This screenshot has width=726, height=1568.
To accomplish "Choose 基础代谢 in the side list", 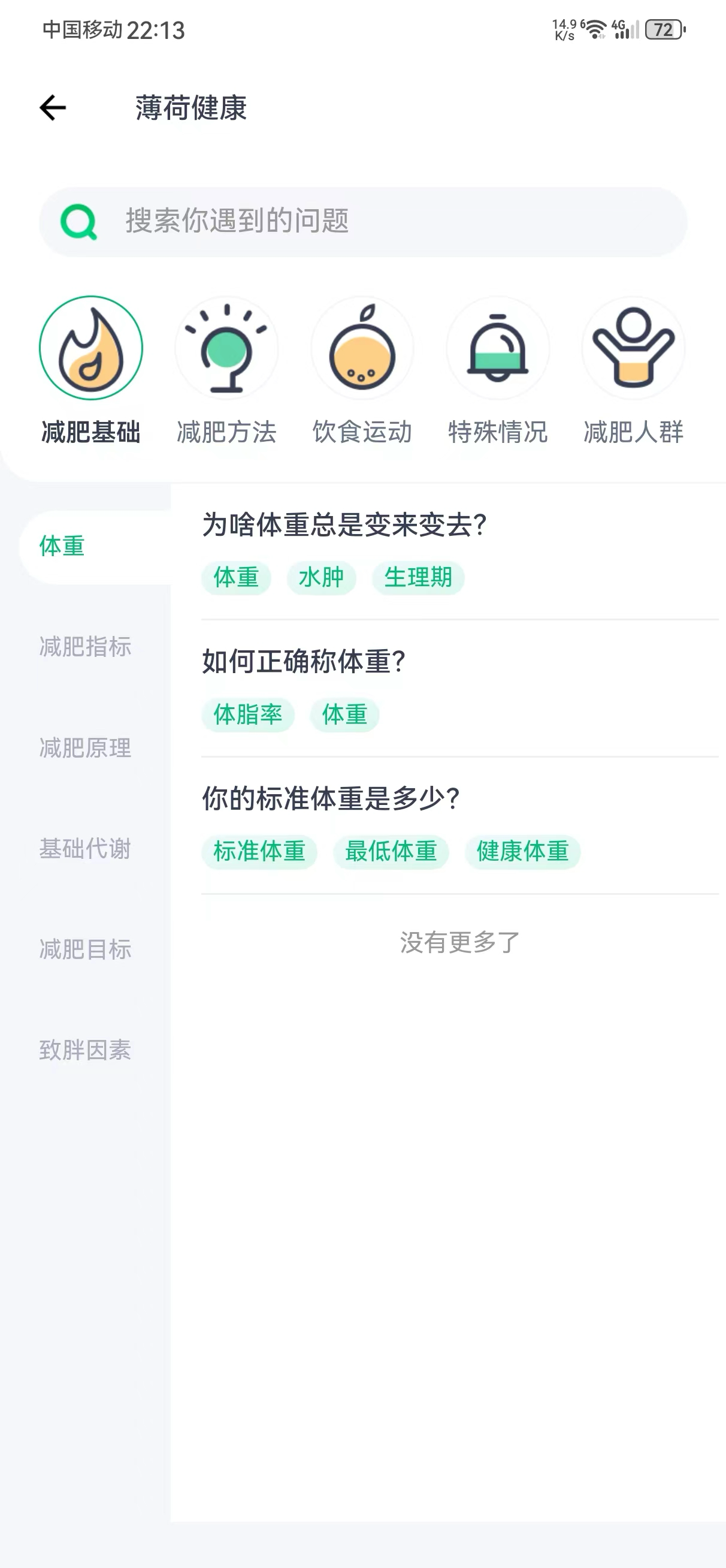I will click(x=85, y=849).
